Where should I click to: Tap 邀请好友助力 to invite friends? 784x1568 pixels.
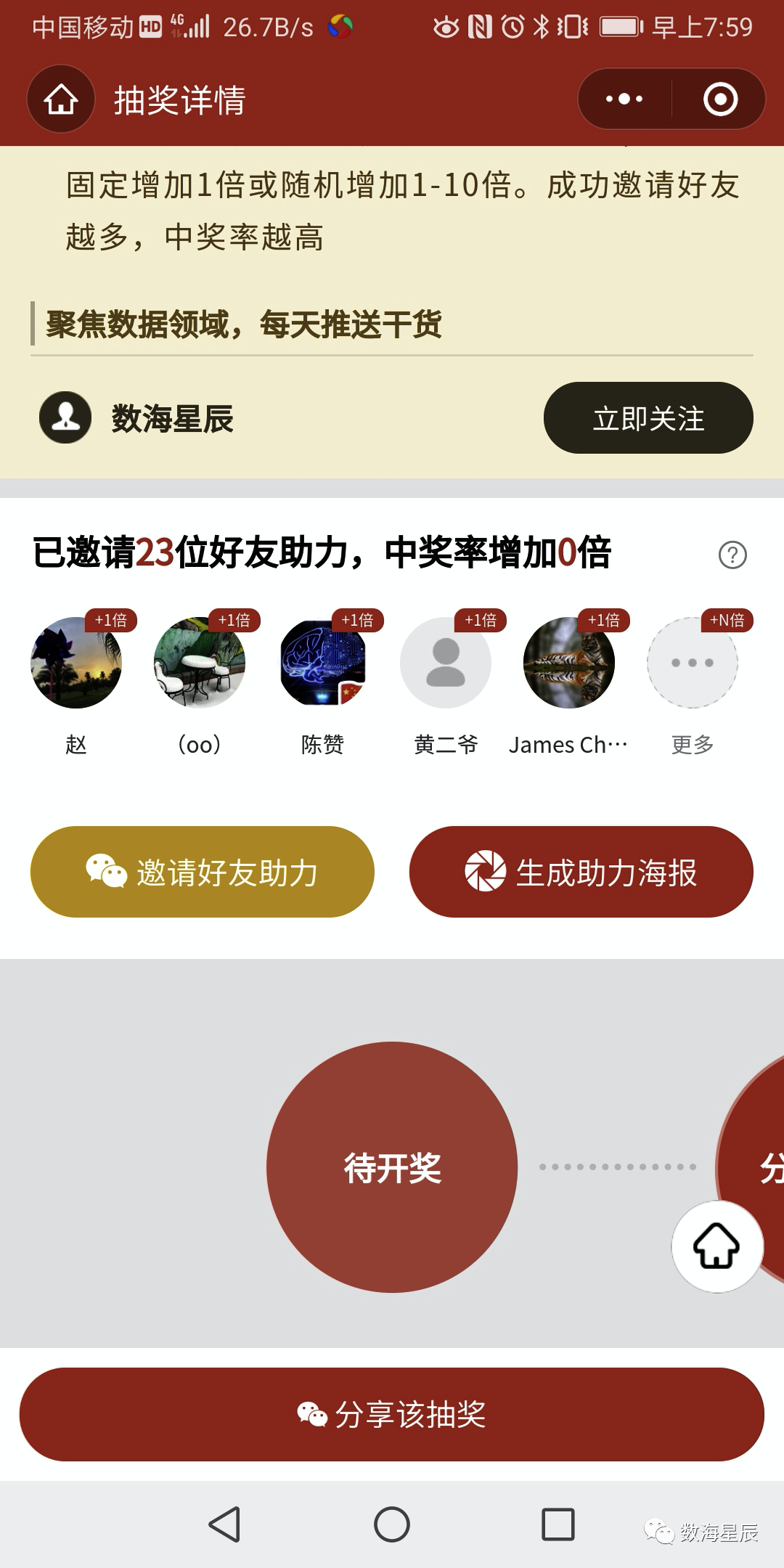point(203,872)
